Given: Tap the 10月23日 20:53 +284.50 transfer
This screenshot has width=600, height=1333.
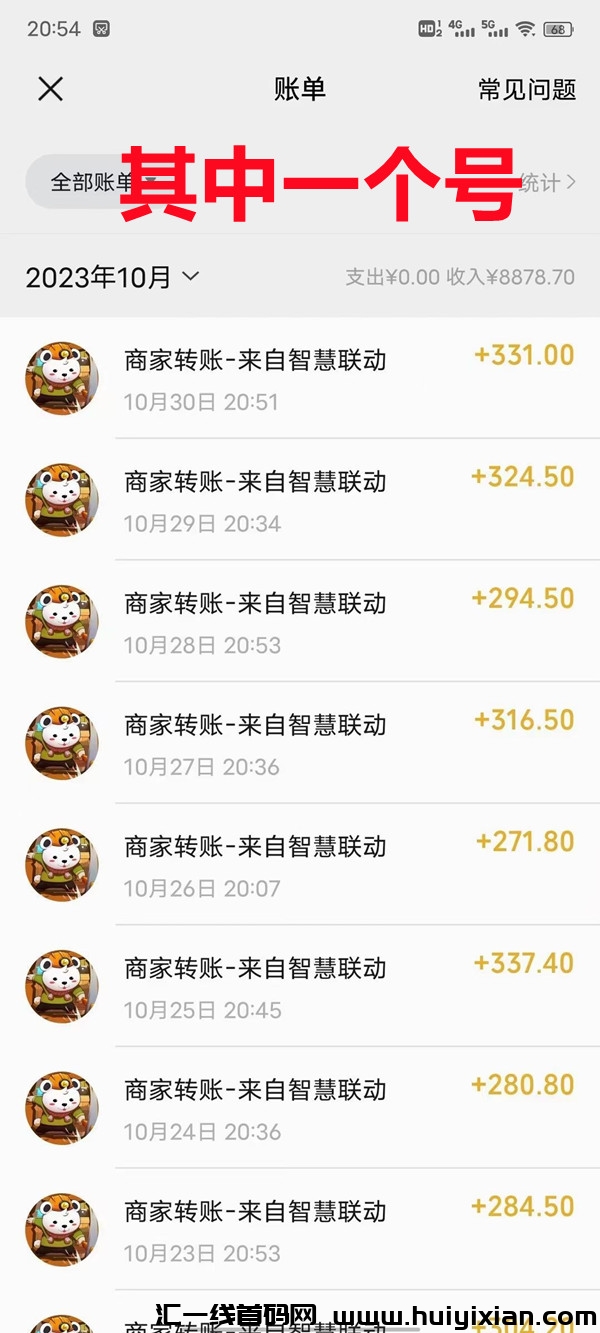Looking at the screenshot, I should point(300,1230).
